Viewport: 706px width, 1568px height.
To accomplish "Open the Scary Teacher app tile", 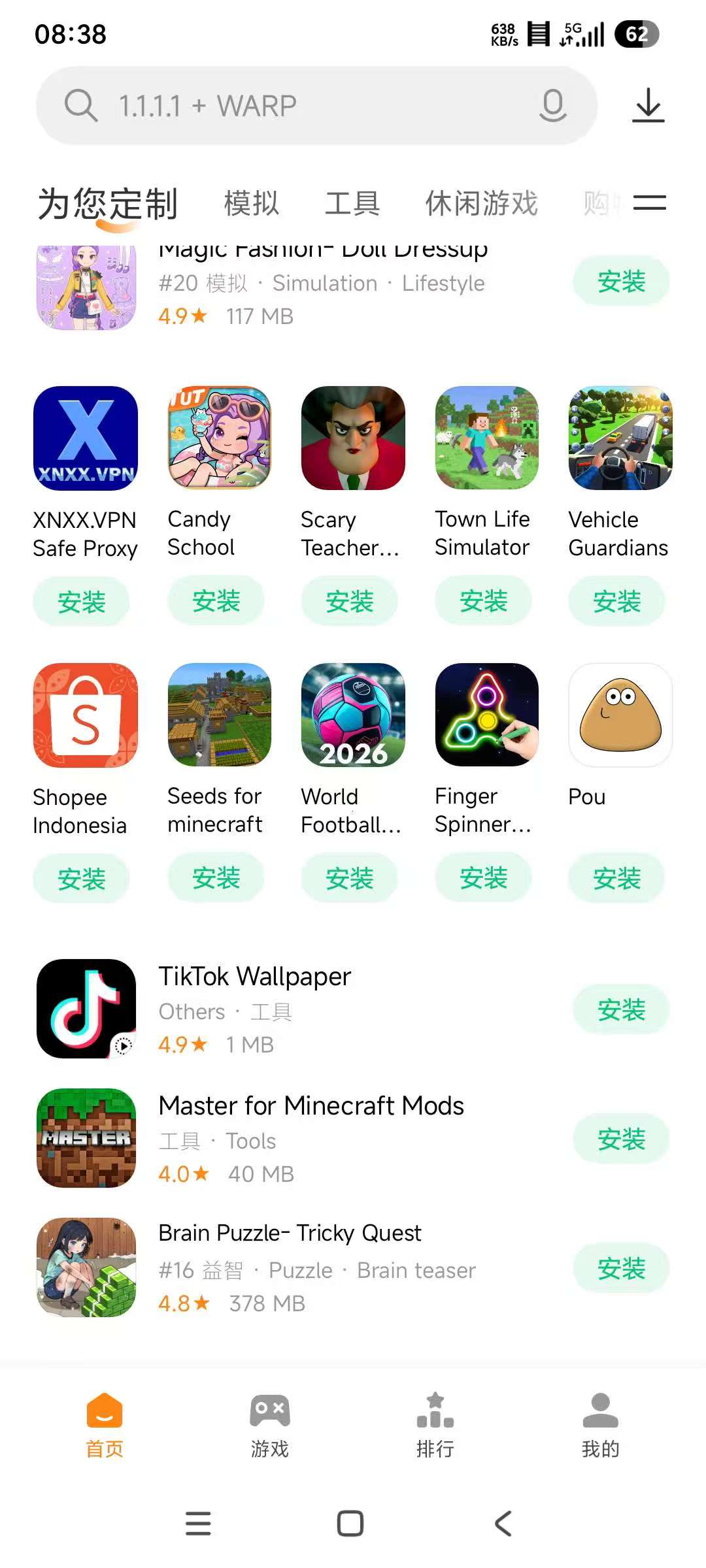I will 353,438.
